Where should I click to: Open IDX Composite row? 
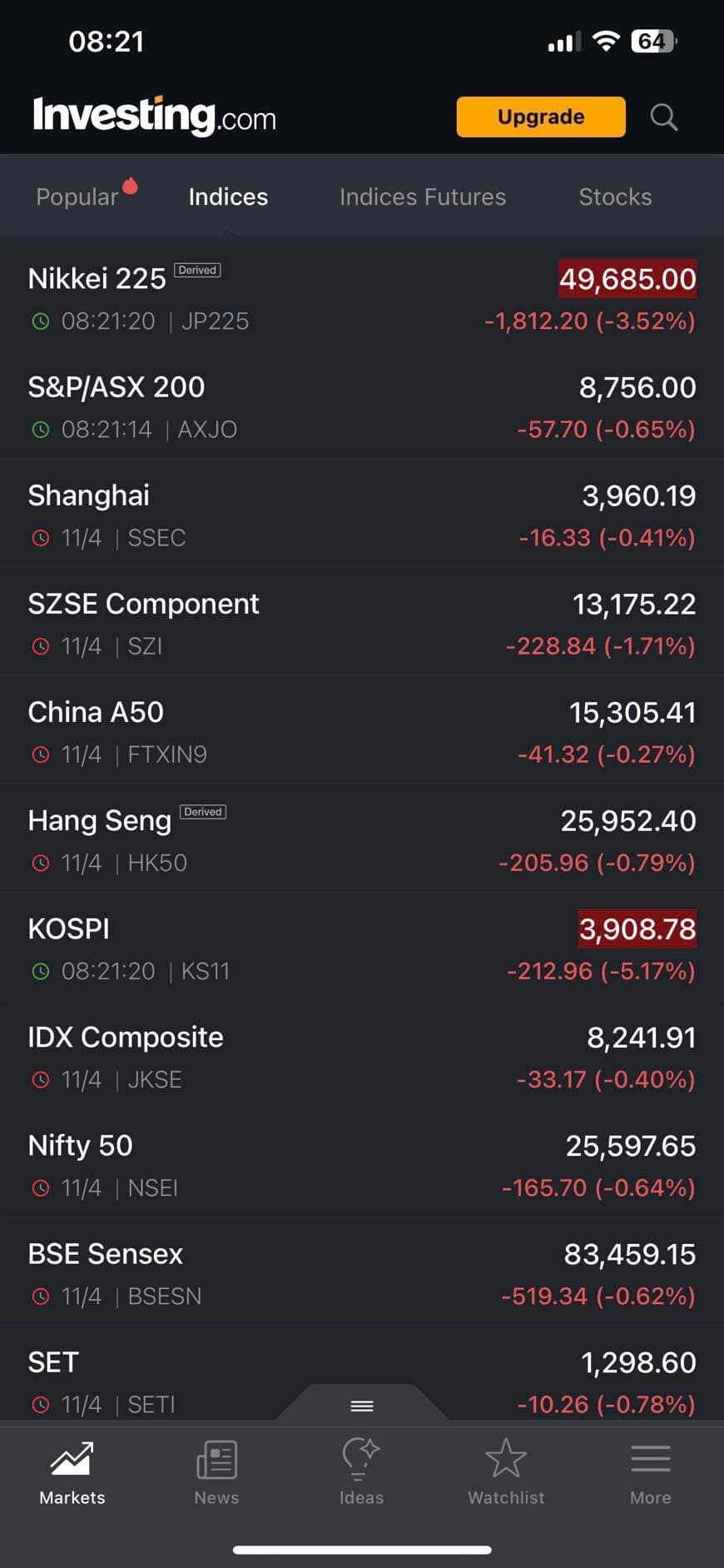pos(126,1038)
